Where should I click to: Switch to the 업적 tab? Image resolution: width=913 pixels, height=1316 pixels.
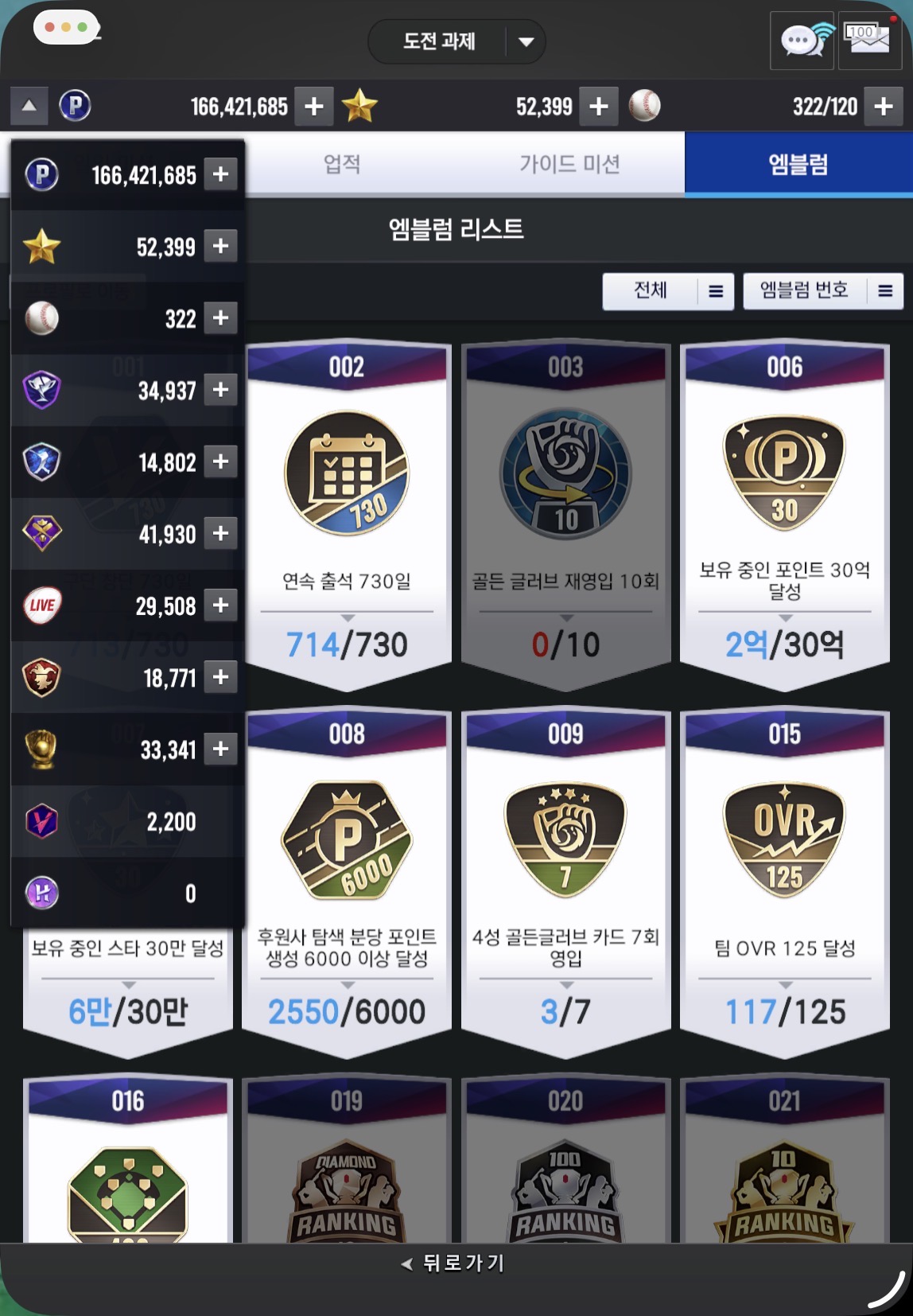pos(342,164)
